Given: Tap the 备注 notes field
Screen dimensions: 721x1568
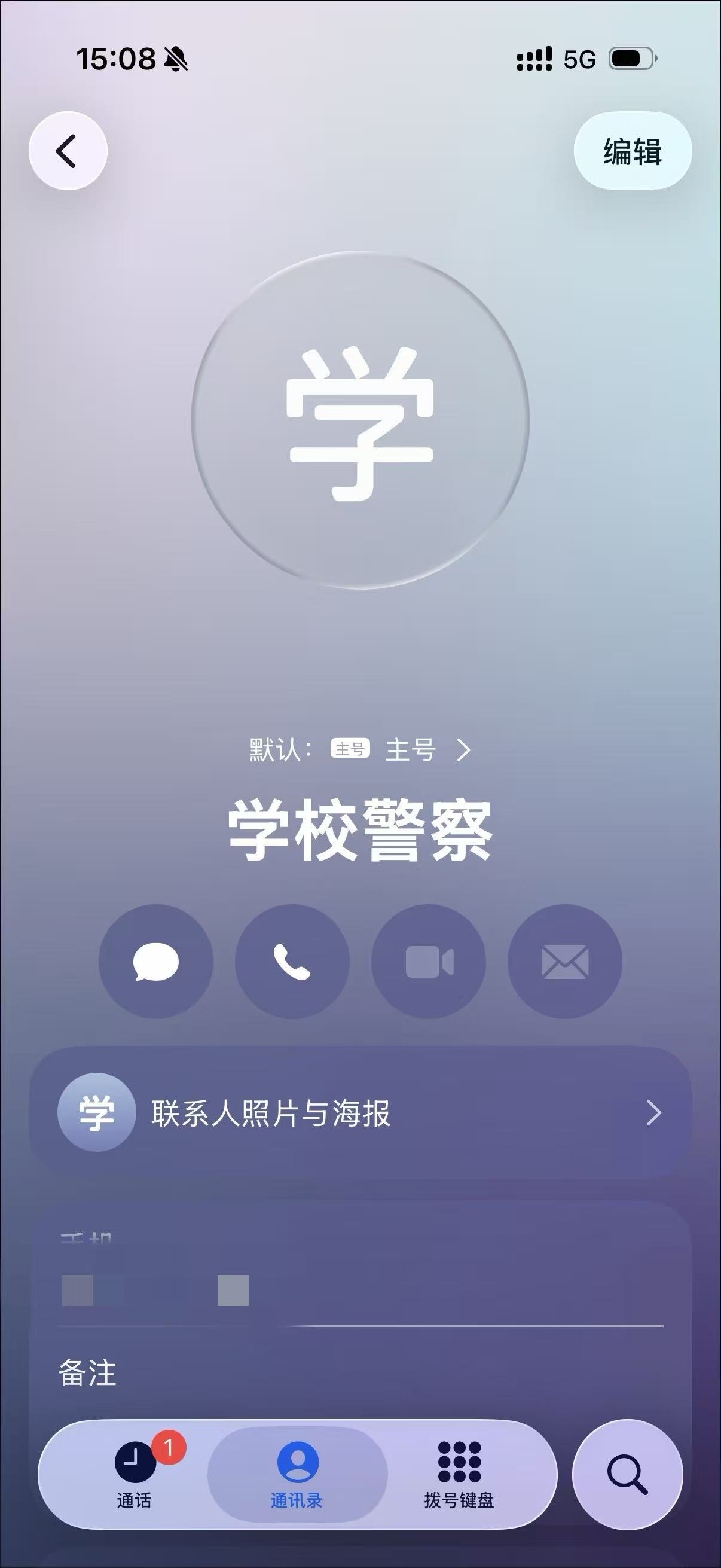Looking at the screenshot, I should [360, 1373].
